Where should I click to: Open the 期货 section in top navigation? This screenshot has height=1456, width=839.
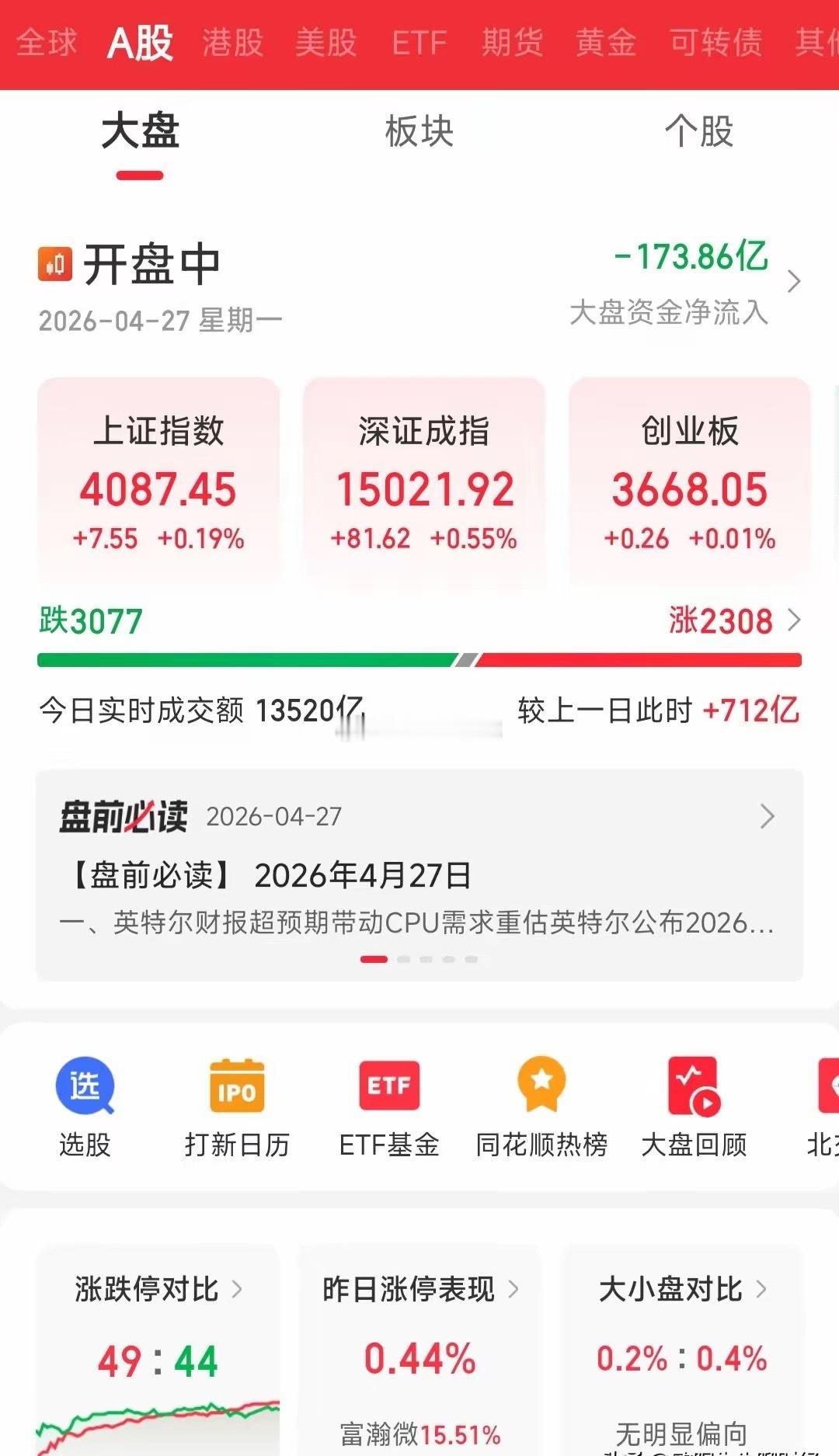coord(512,43)
